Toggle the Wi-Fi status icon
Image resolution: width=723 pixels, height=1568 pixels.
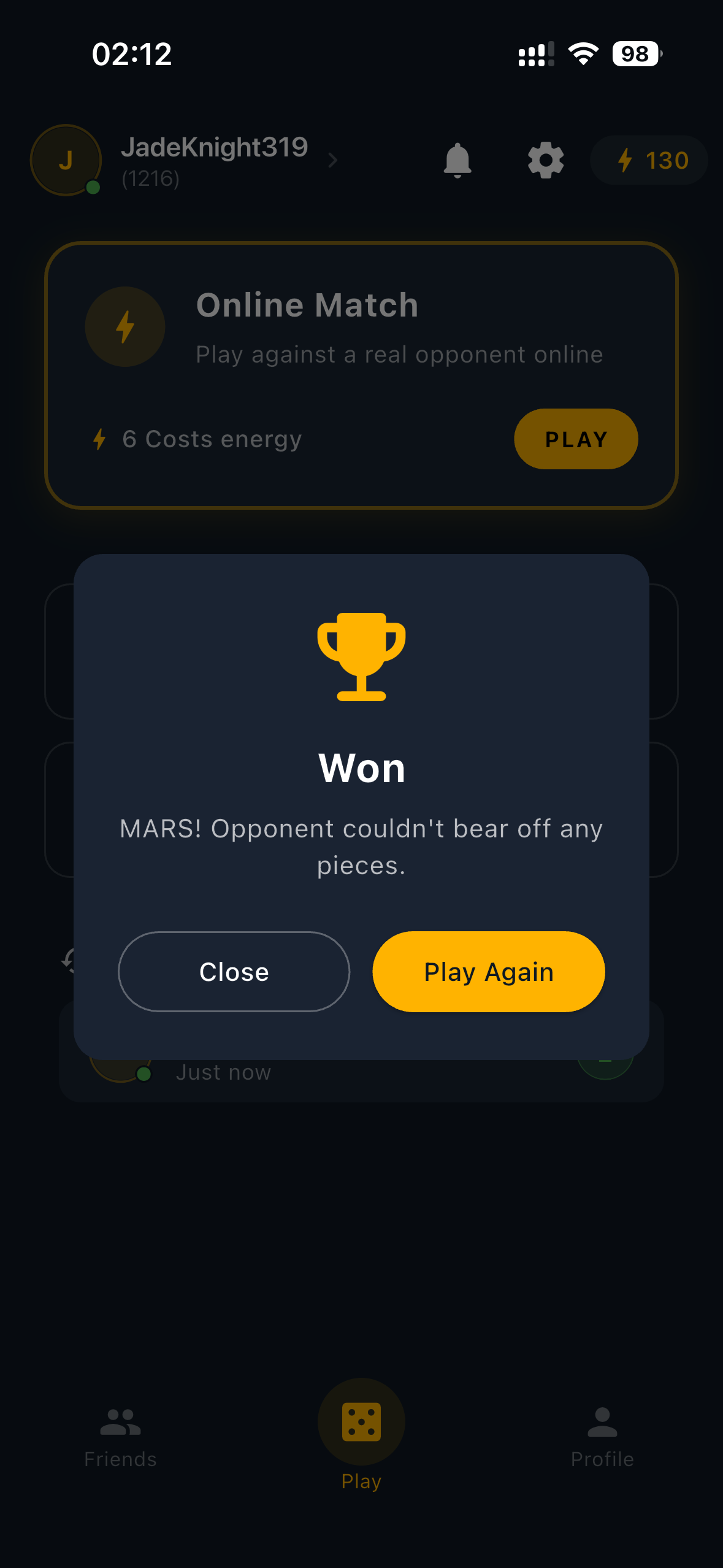(581, 55)
